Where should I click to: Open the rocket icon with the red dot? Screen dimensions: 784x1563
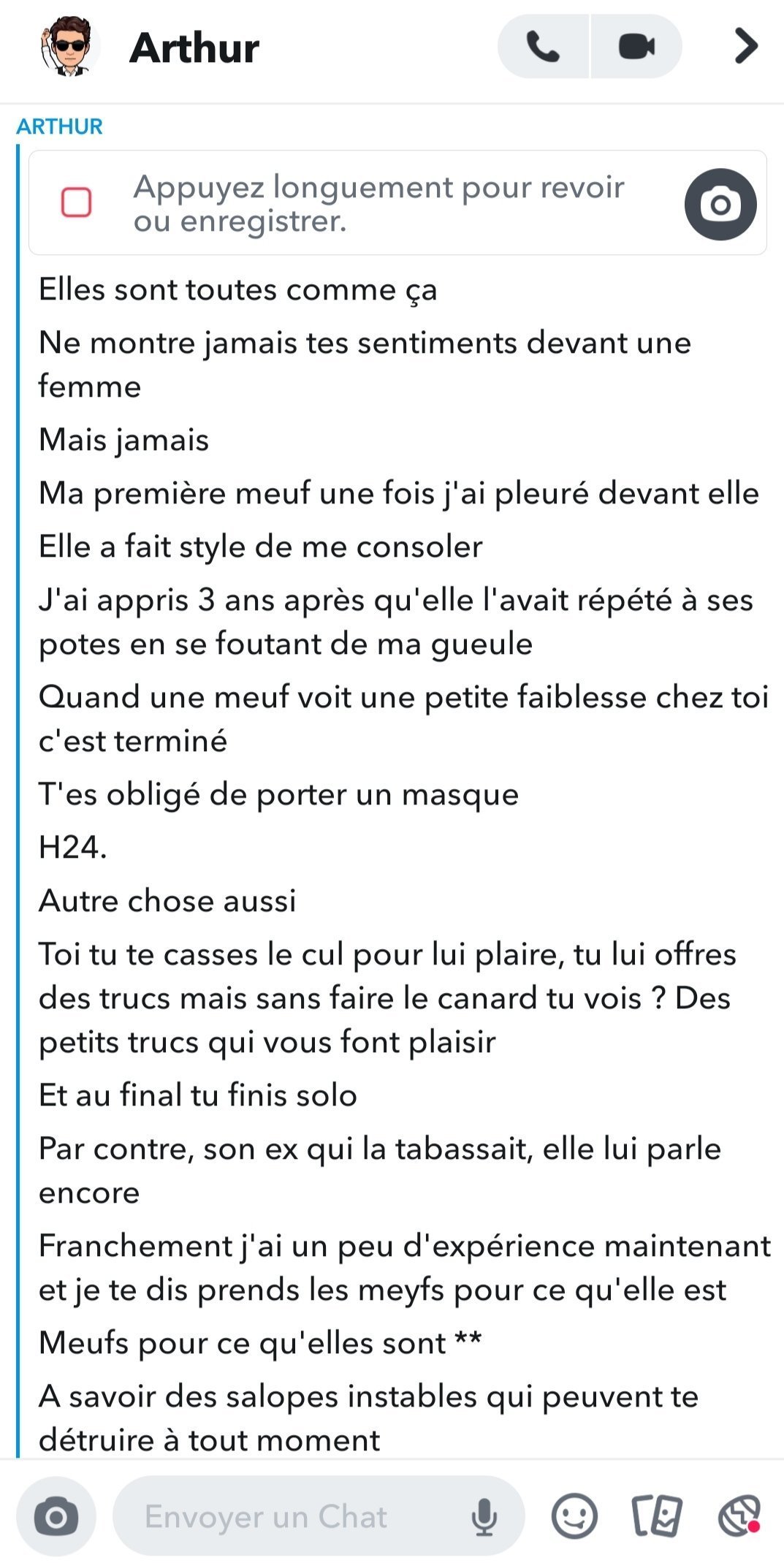739,1516
